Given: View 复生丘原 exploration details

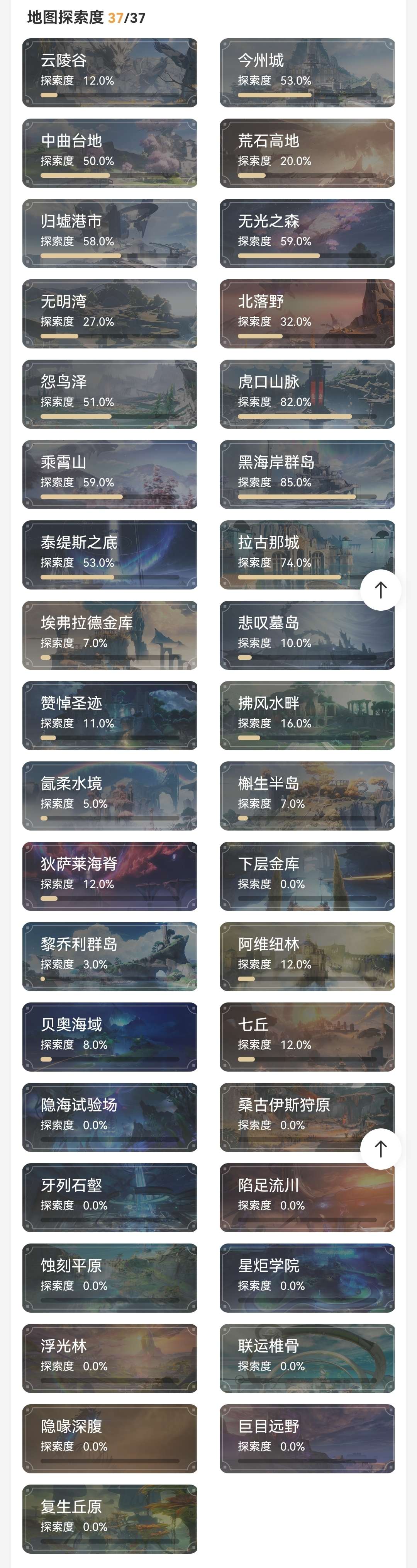Looking at the screenshot, I should click(110, 1519).
